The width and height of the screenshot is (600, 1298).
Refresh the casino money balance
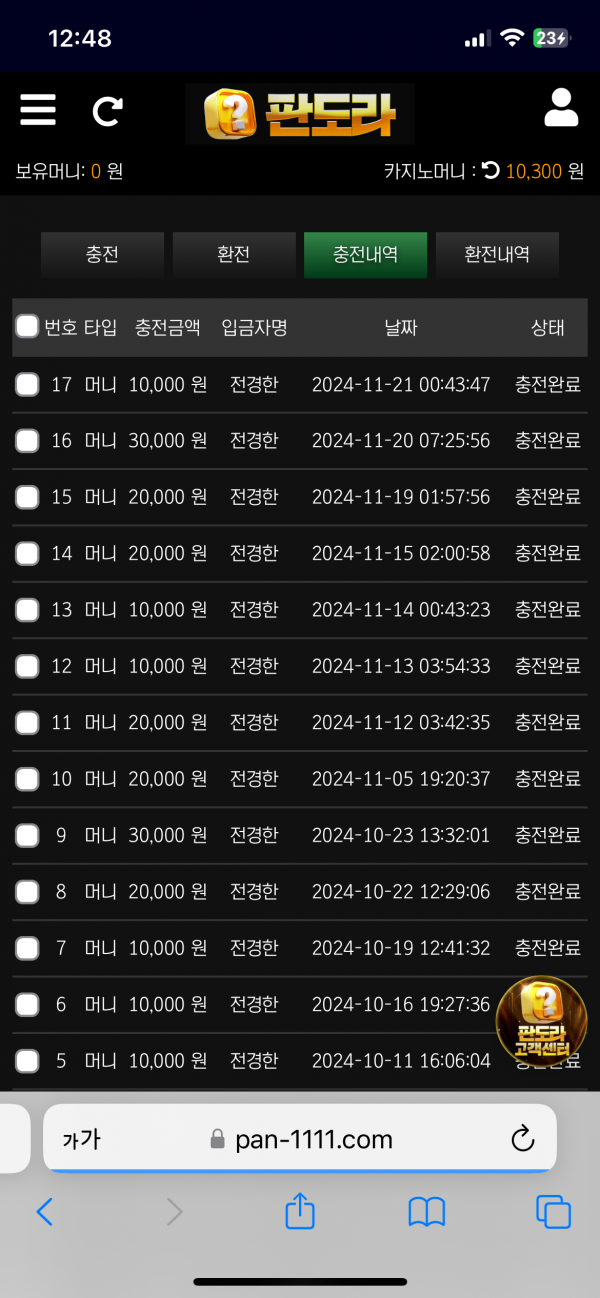tap(490, 171)
